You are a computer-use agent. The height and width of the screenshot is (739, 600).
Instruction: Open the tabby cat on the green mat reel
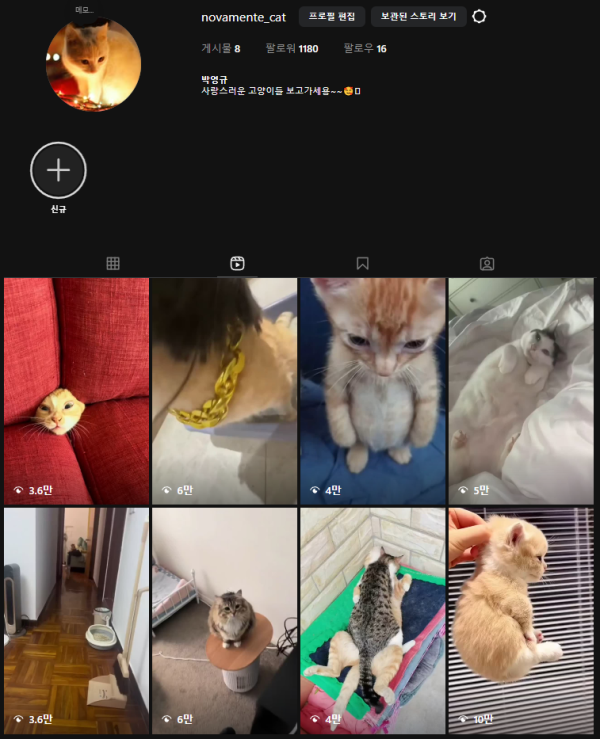click(x=373, y=620)
